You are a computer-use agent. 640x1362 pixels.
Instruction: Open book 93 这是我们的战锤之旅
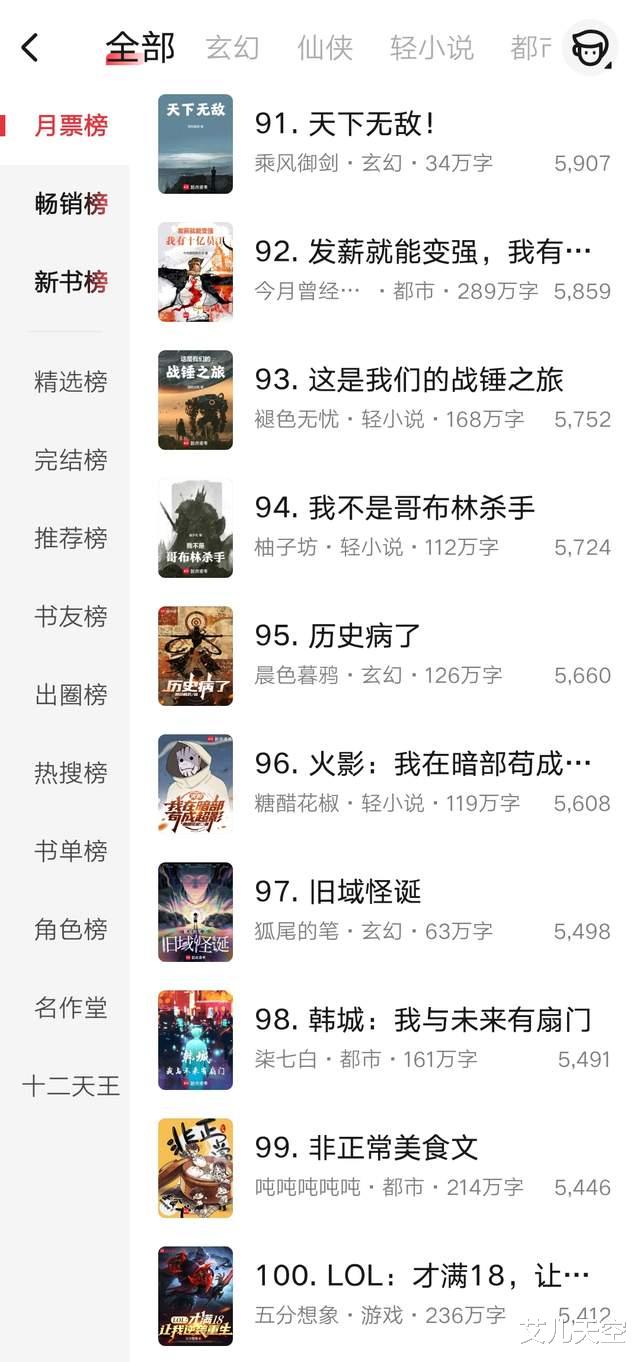408,380
